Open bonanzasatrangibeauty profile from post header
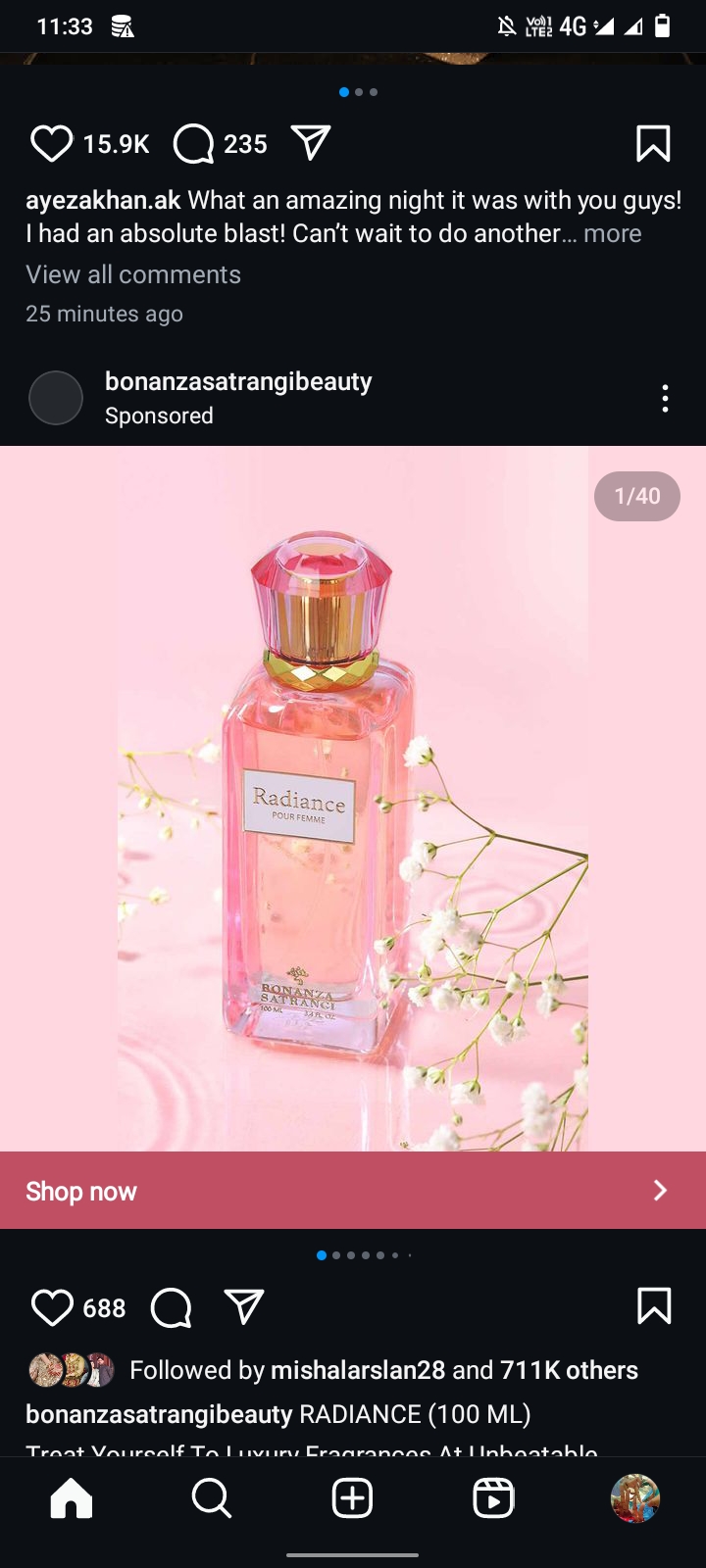The width and height of the screenshot is (706, 1568). (238, 381)
